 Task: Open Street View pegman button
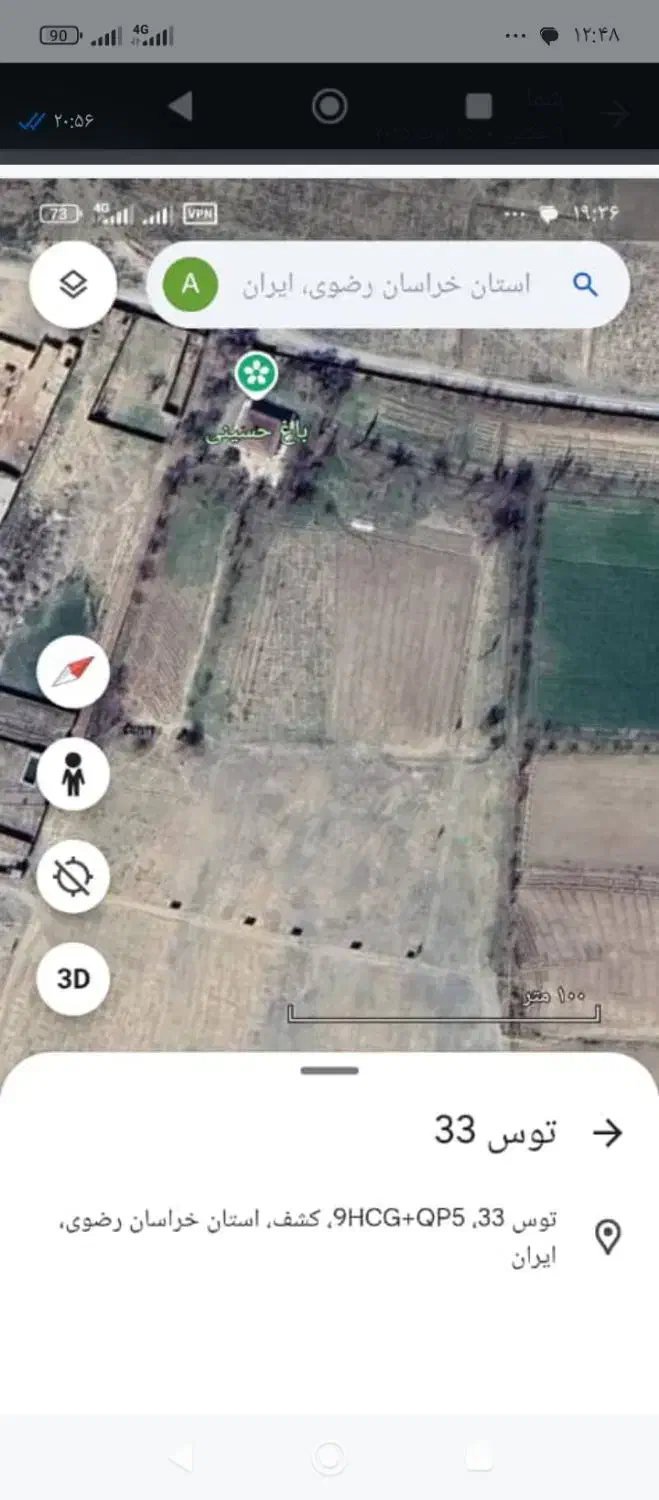(73, 775)
